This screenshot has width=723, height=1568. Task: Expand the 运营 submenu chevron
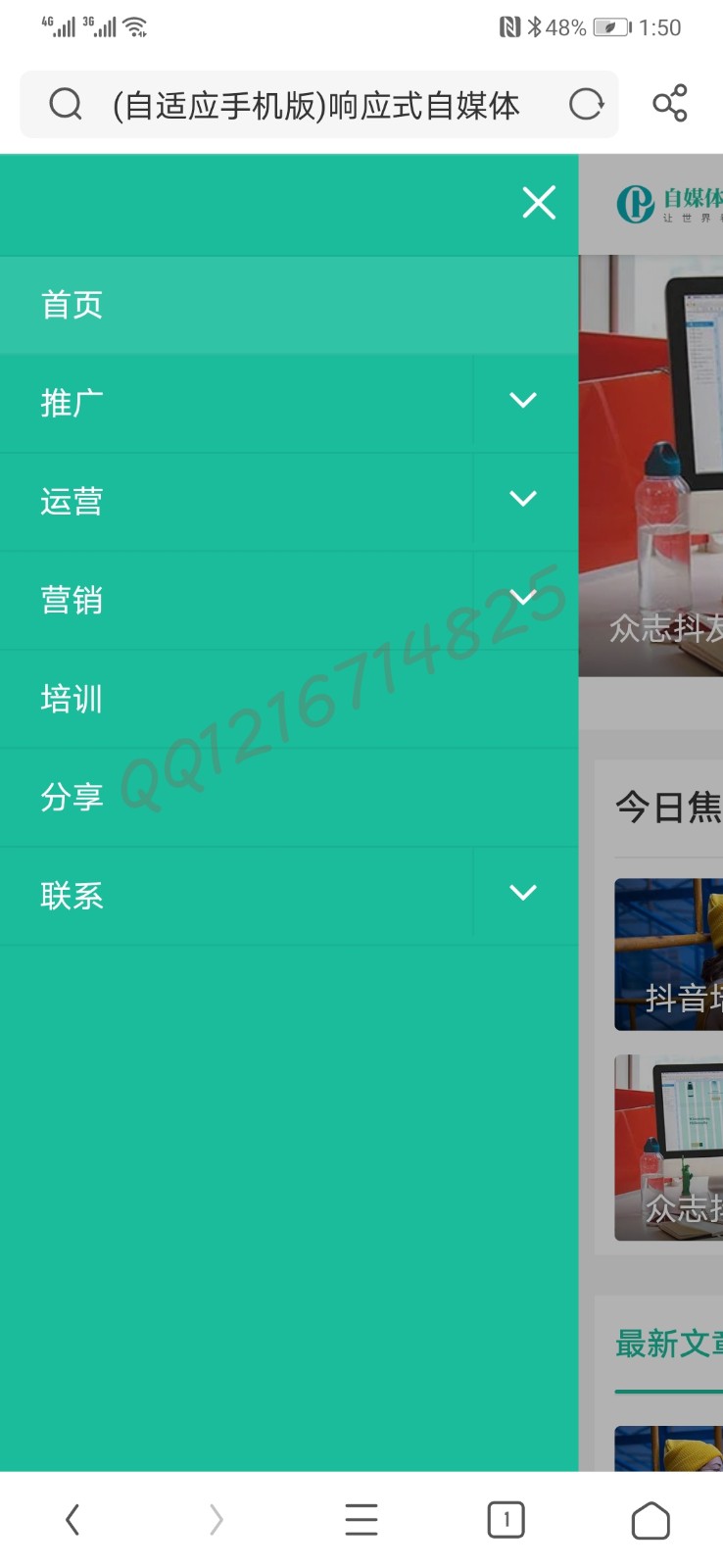coord(523,499)
